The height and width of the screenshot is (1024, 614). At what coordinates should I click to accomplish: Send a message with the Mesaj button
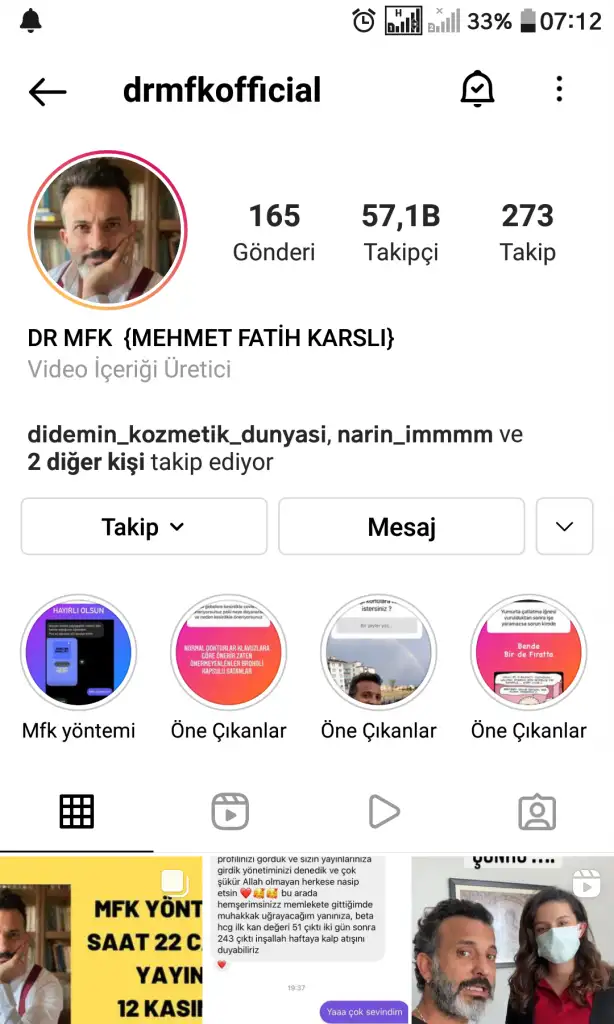(x=401, y=526)
